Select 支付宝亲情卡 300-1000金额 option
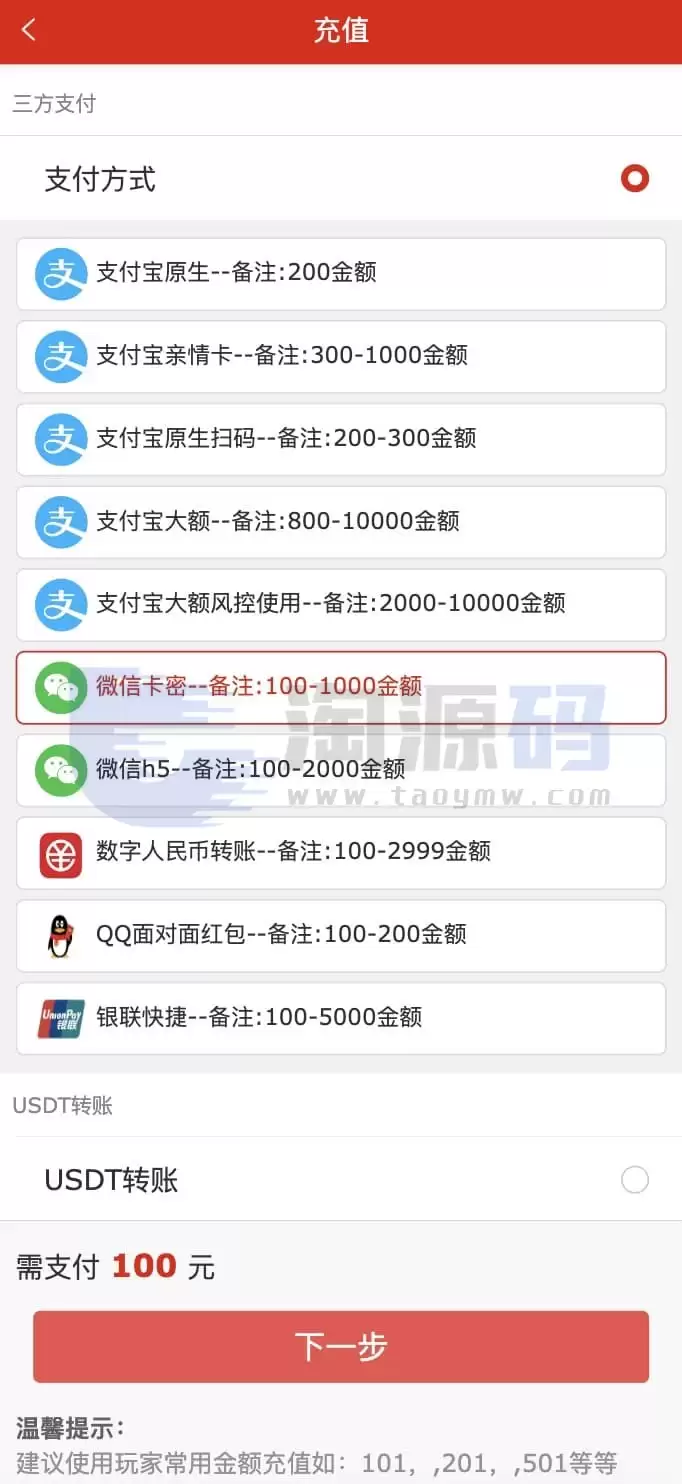682x1484 pixels. click(341, 357)
